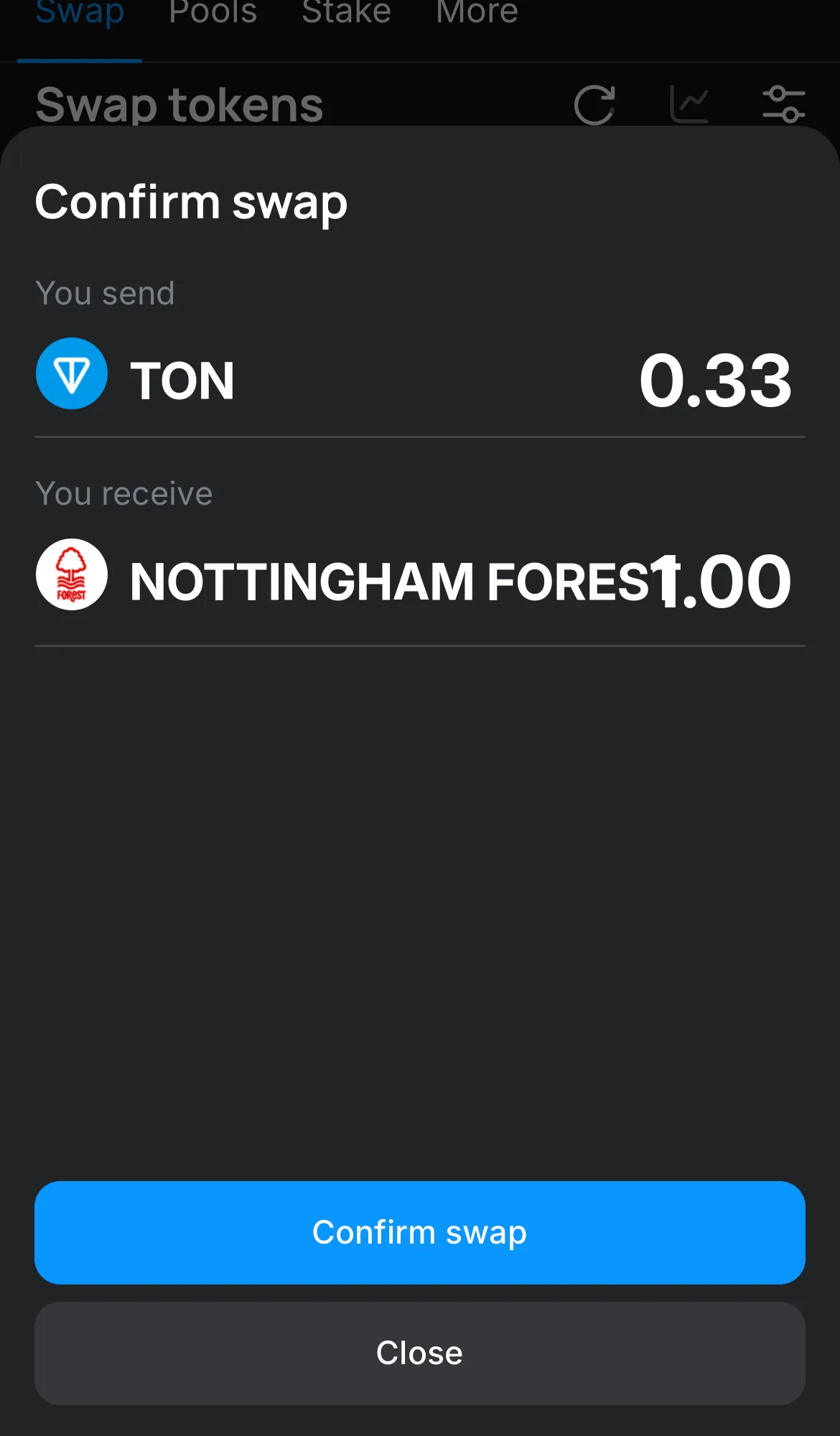Click the Confirm swap dialog title
The image size is (840, 1436).
point(191,202)
